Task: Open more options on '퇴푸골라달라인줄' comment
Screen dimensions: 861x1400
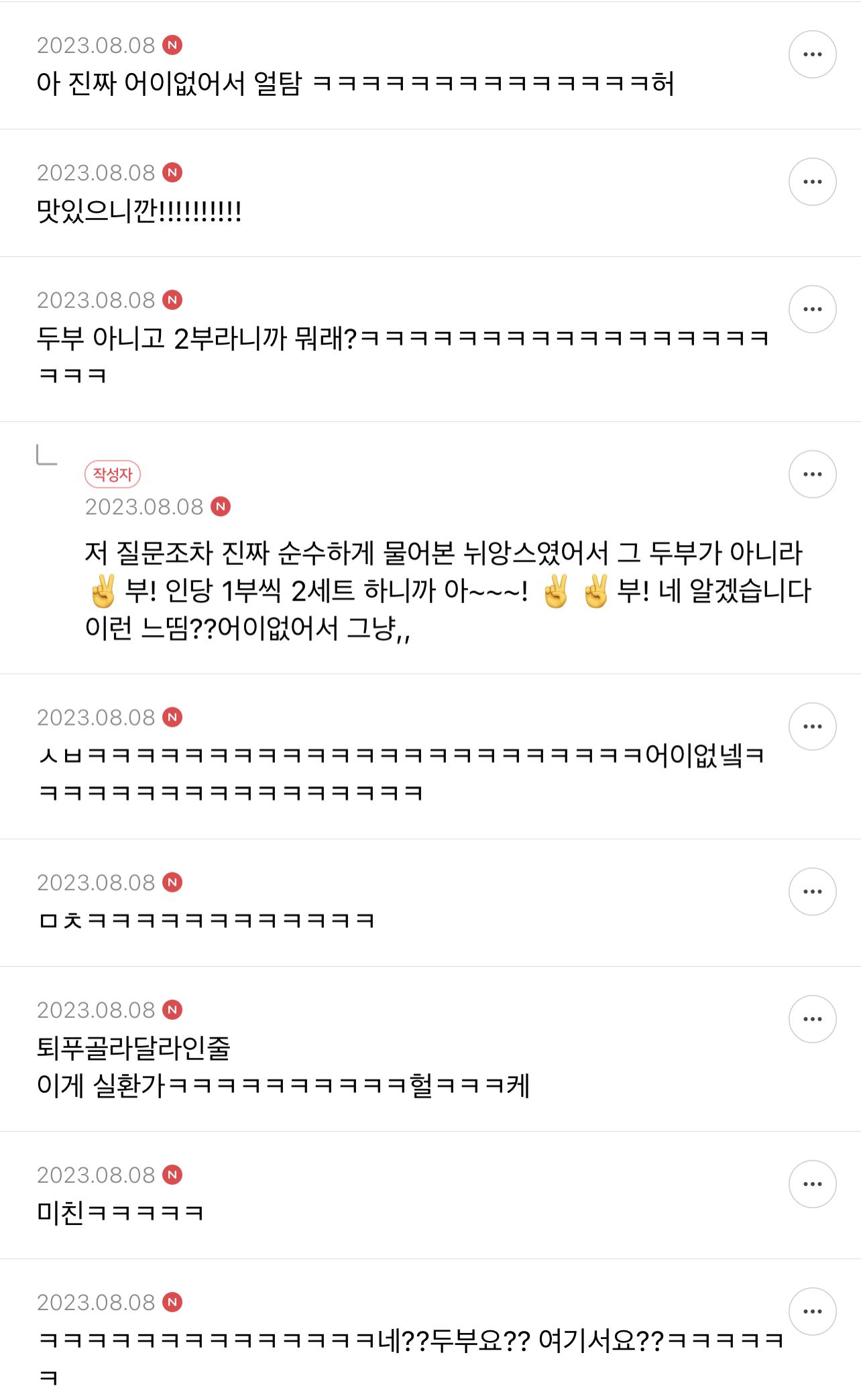Action: click(812, 1018)
